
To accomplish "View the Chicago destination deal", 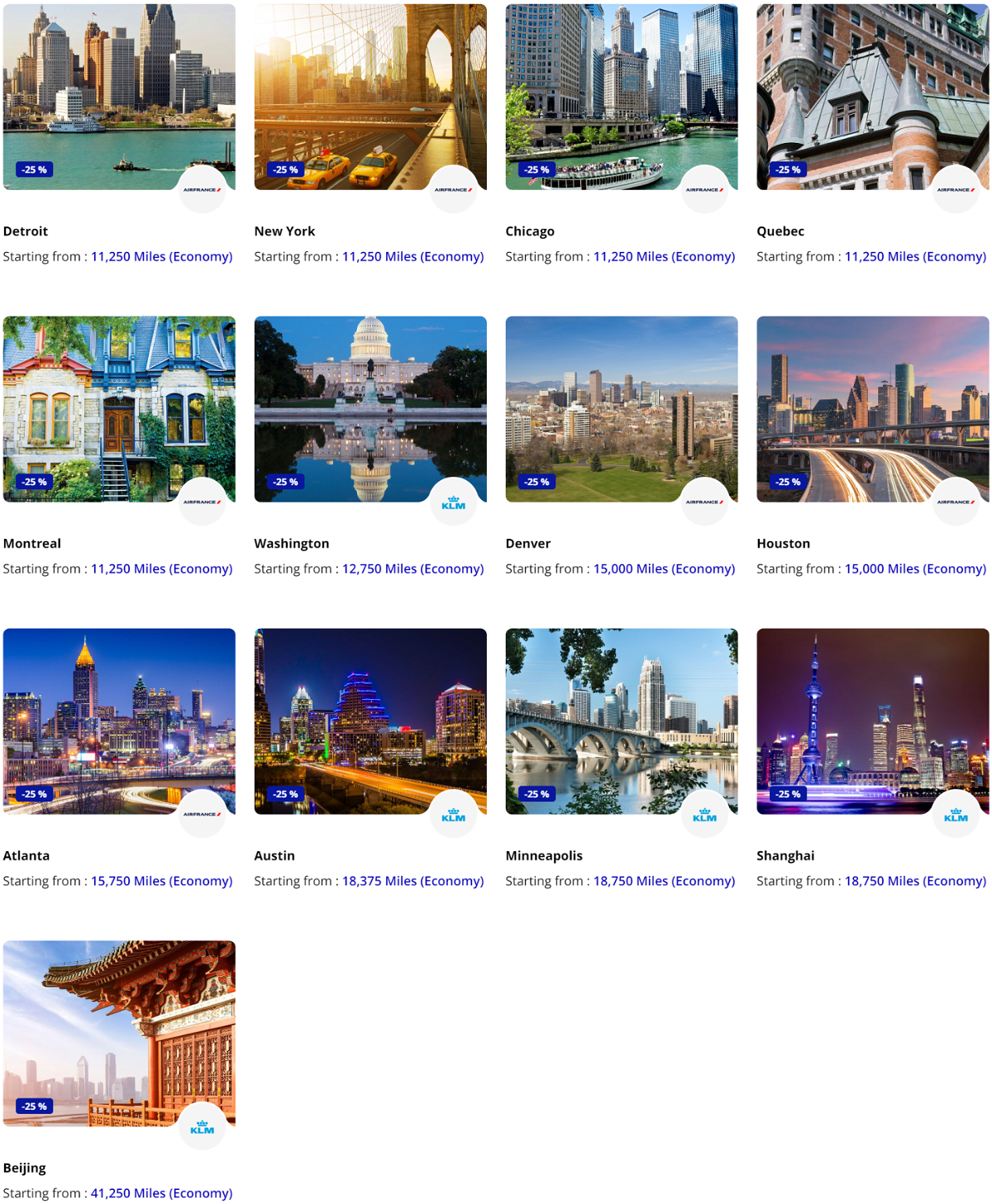I will (x=622, y=98).
